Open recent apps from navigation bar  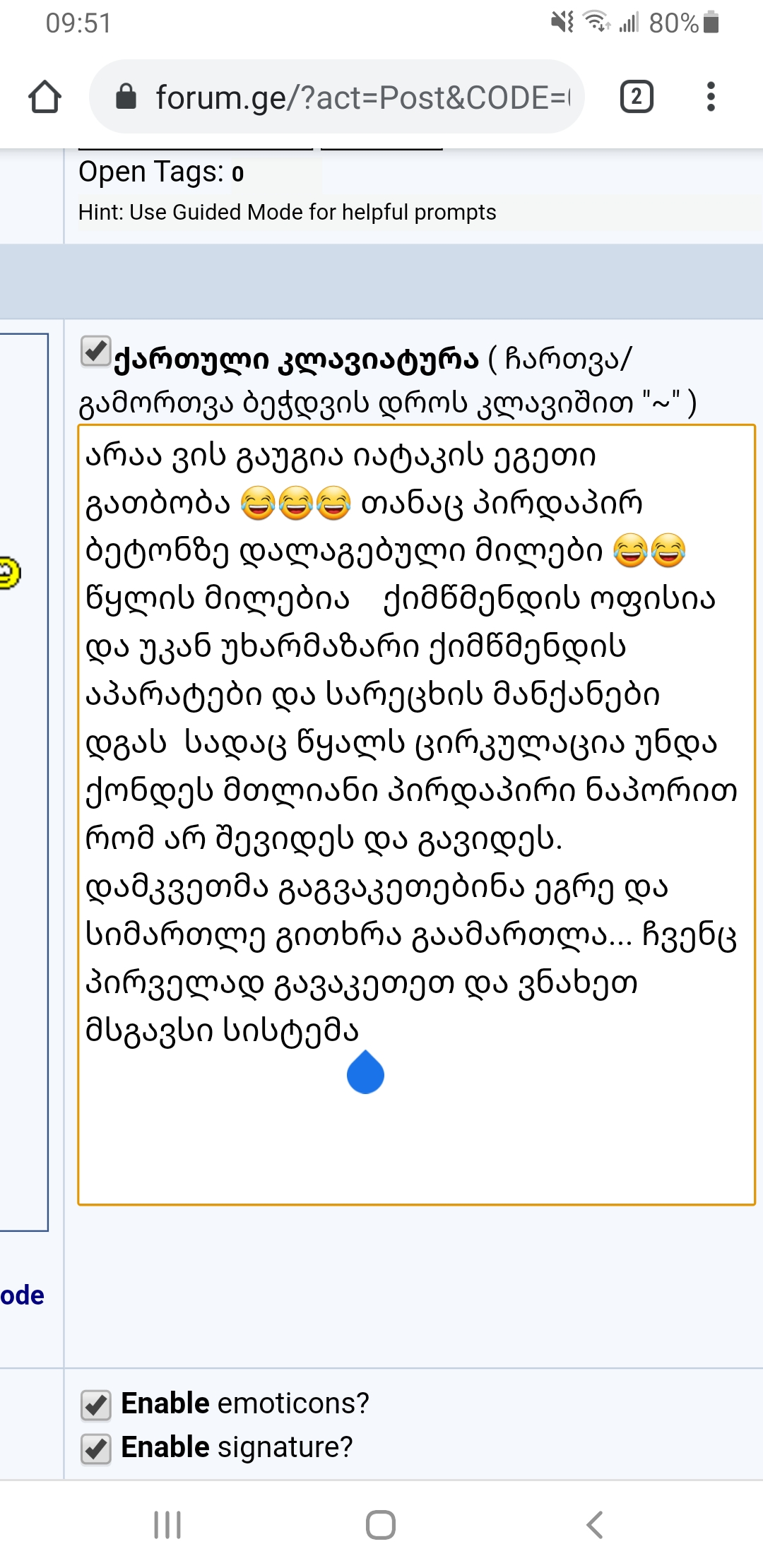point(167,1524)
